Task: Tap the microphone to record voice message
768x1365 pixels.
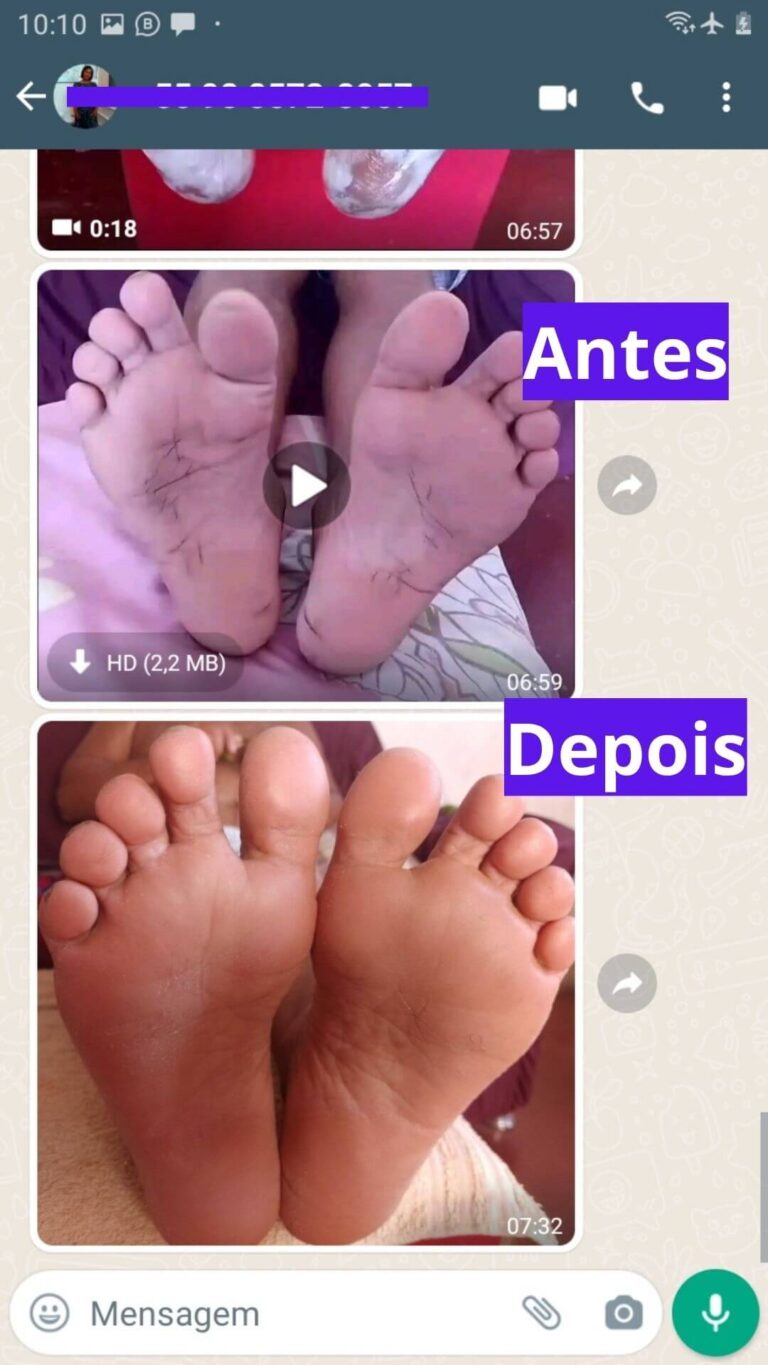Action: (x=715, y=1313)
